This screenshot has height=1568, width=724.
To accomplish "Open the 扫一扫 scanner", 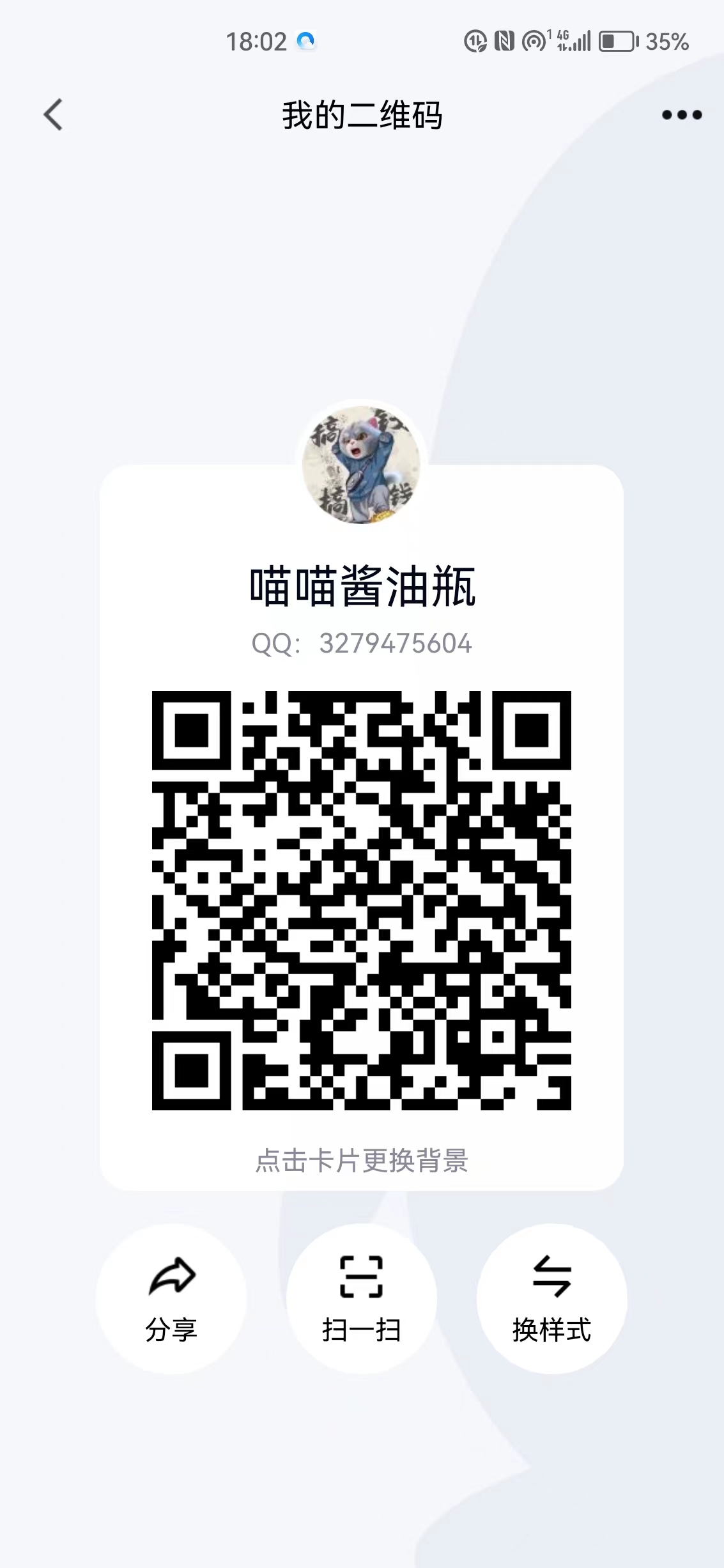I will (361, 1298).
